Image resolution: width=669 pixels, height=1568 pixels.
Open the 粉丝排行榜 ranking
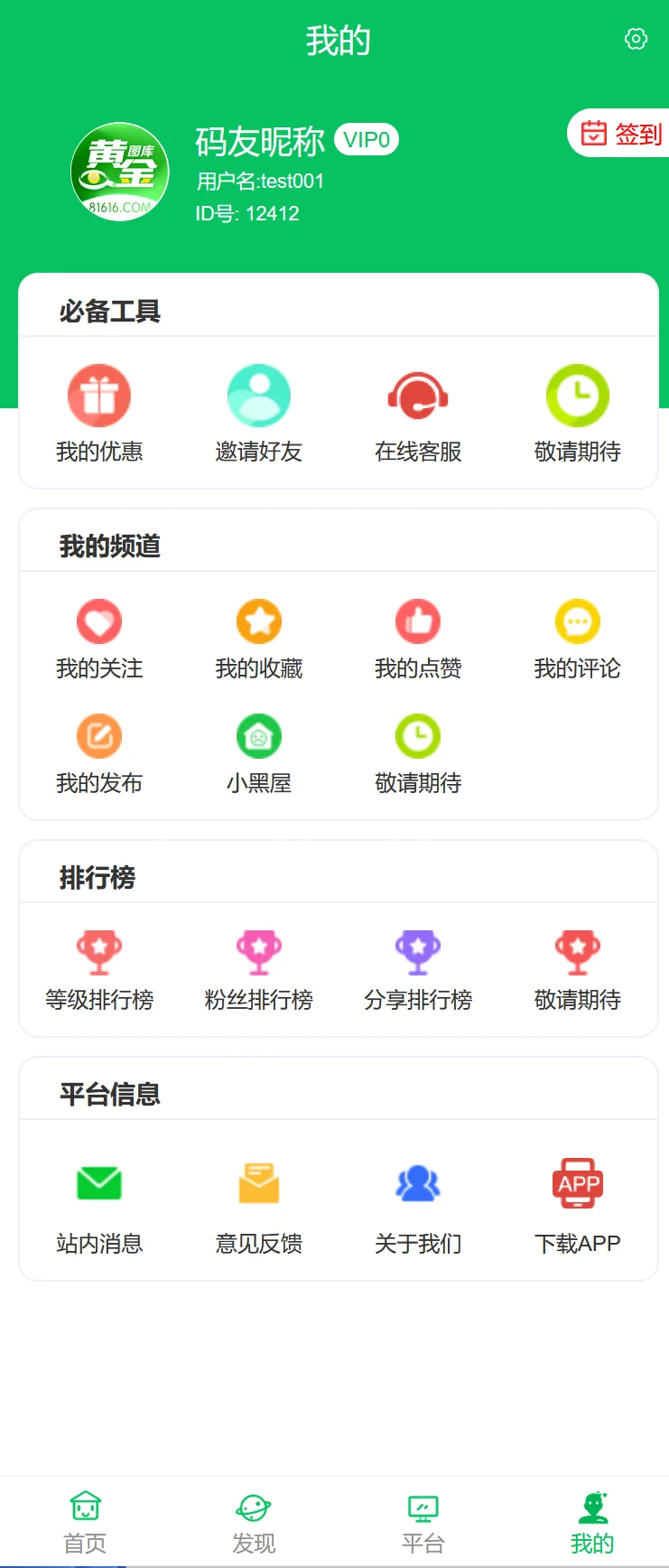pos(259,970)
